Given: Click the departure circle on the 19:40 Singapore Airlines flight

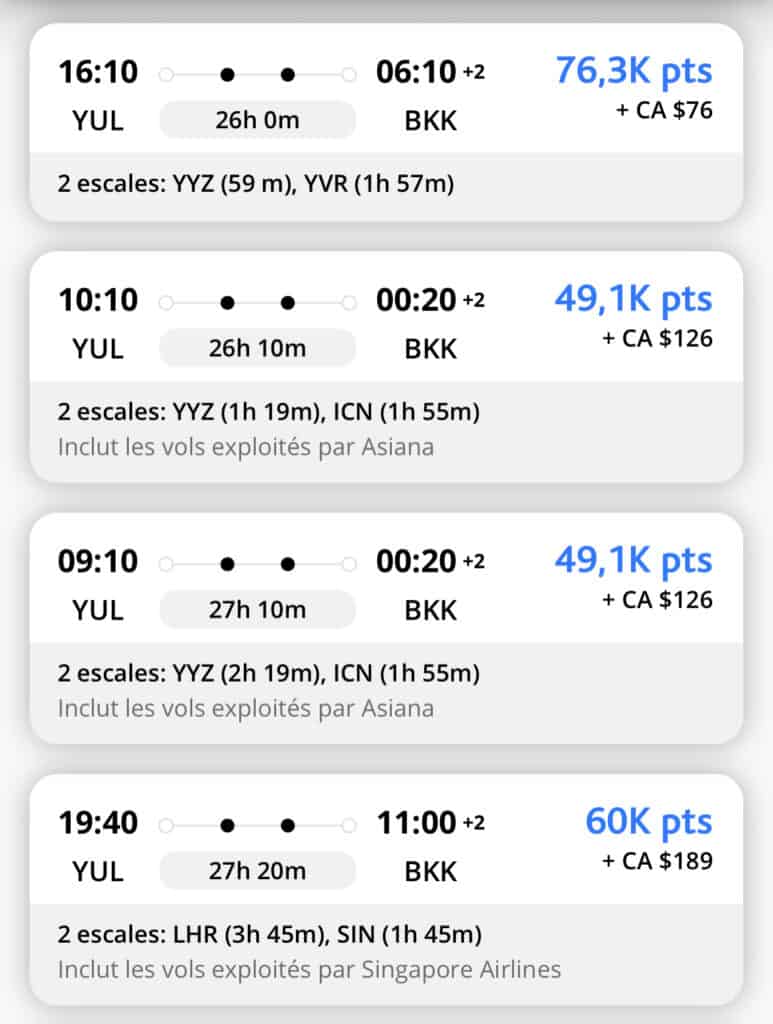Looking at the screenshot, I should tap(165, 824).
